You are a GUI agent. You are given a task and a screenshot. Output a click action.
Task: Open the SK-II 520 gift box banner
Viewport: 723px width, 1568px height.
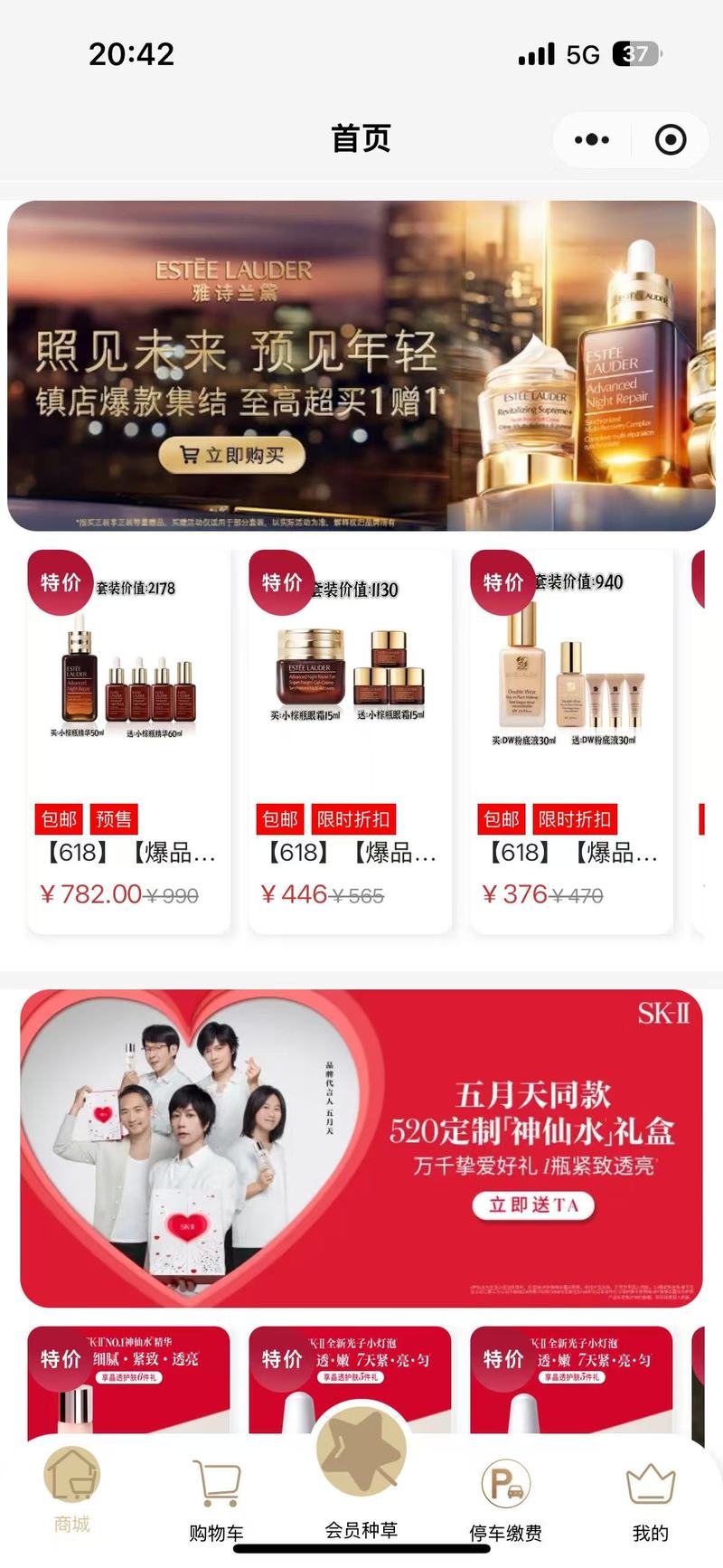(x=361, y=1148)
